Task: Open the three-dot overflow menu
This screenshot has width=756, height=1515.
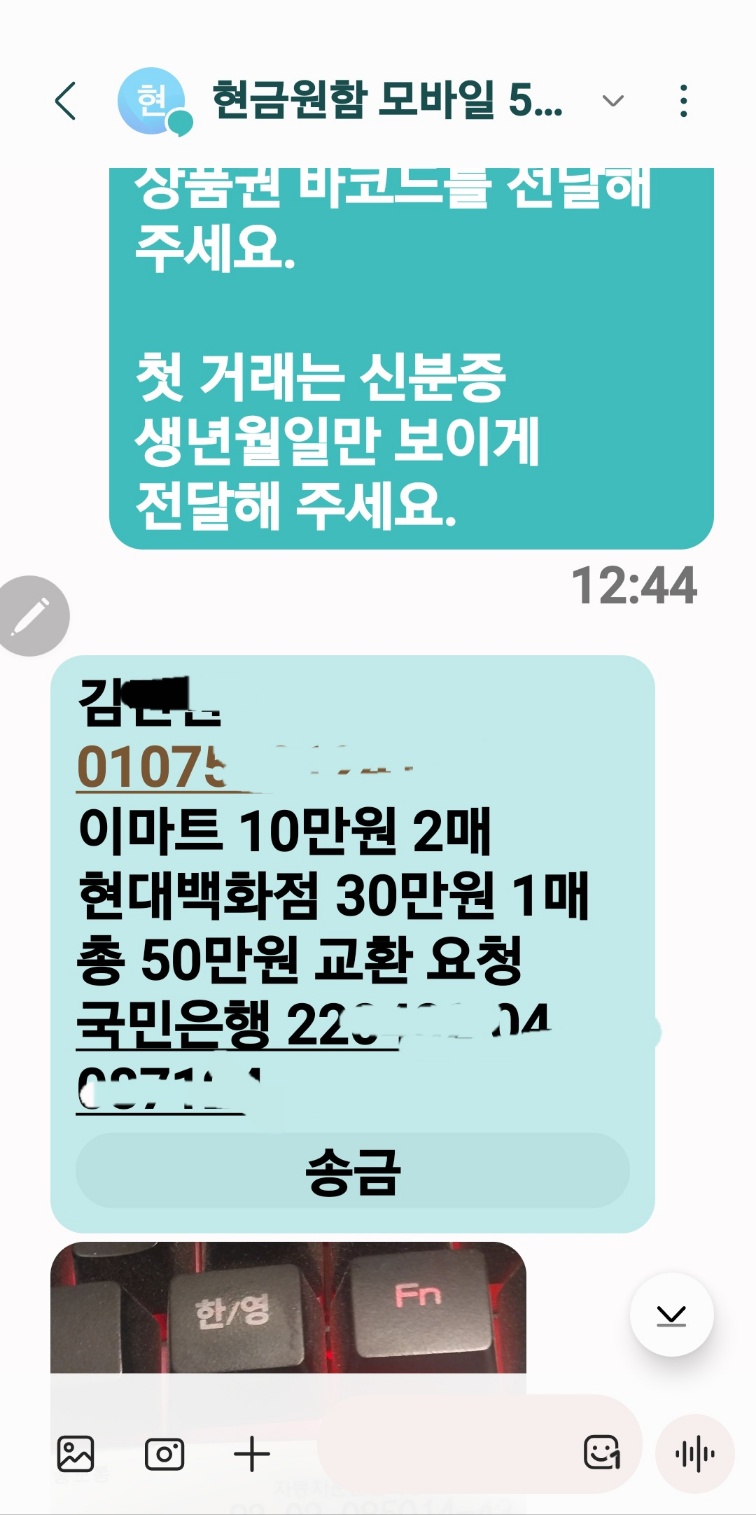Action: 684,101
